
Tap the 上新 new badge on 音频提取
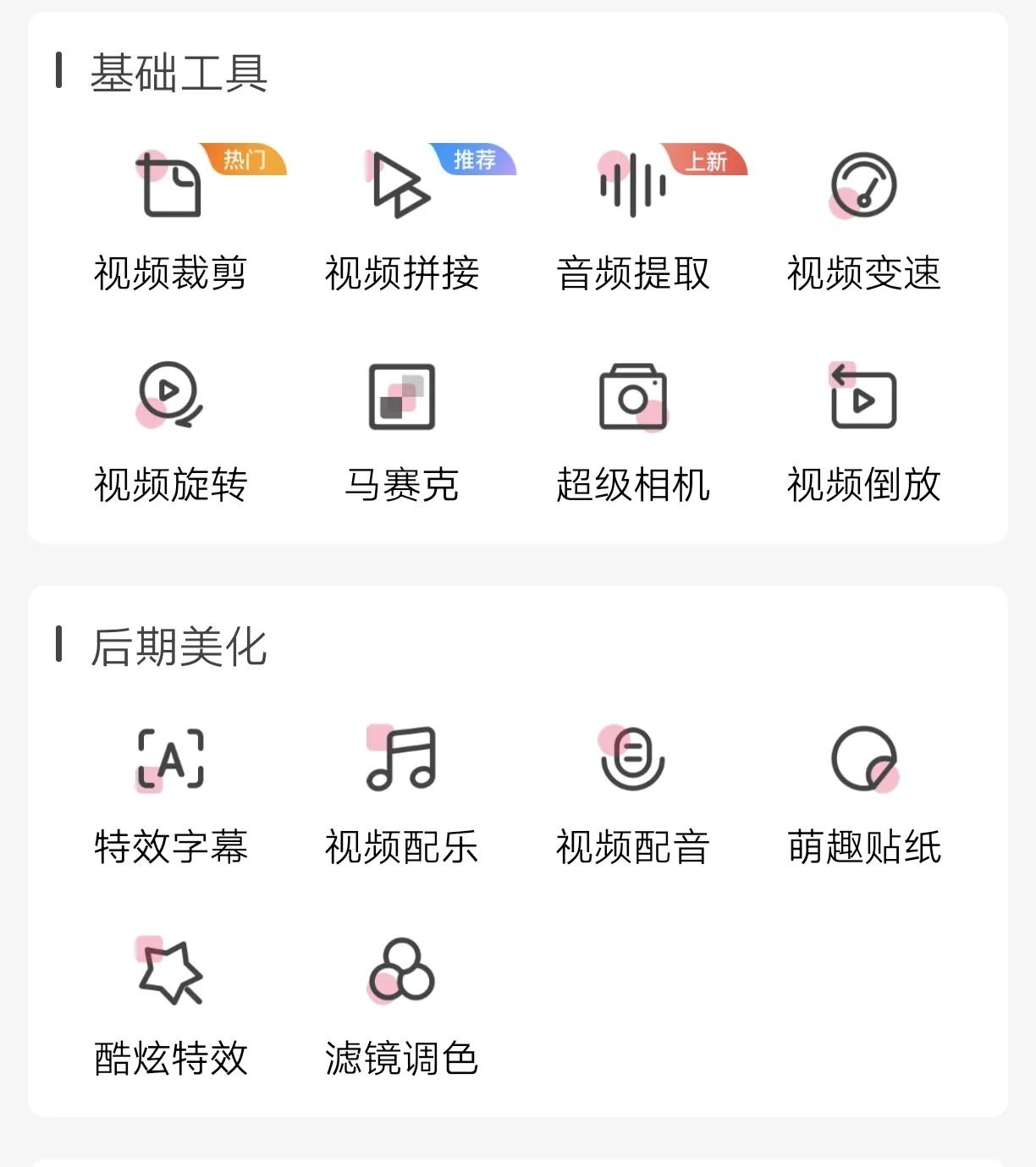[708, 160]
